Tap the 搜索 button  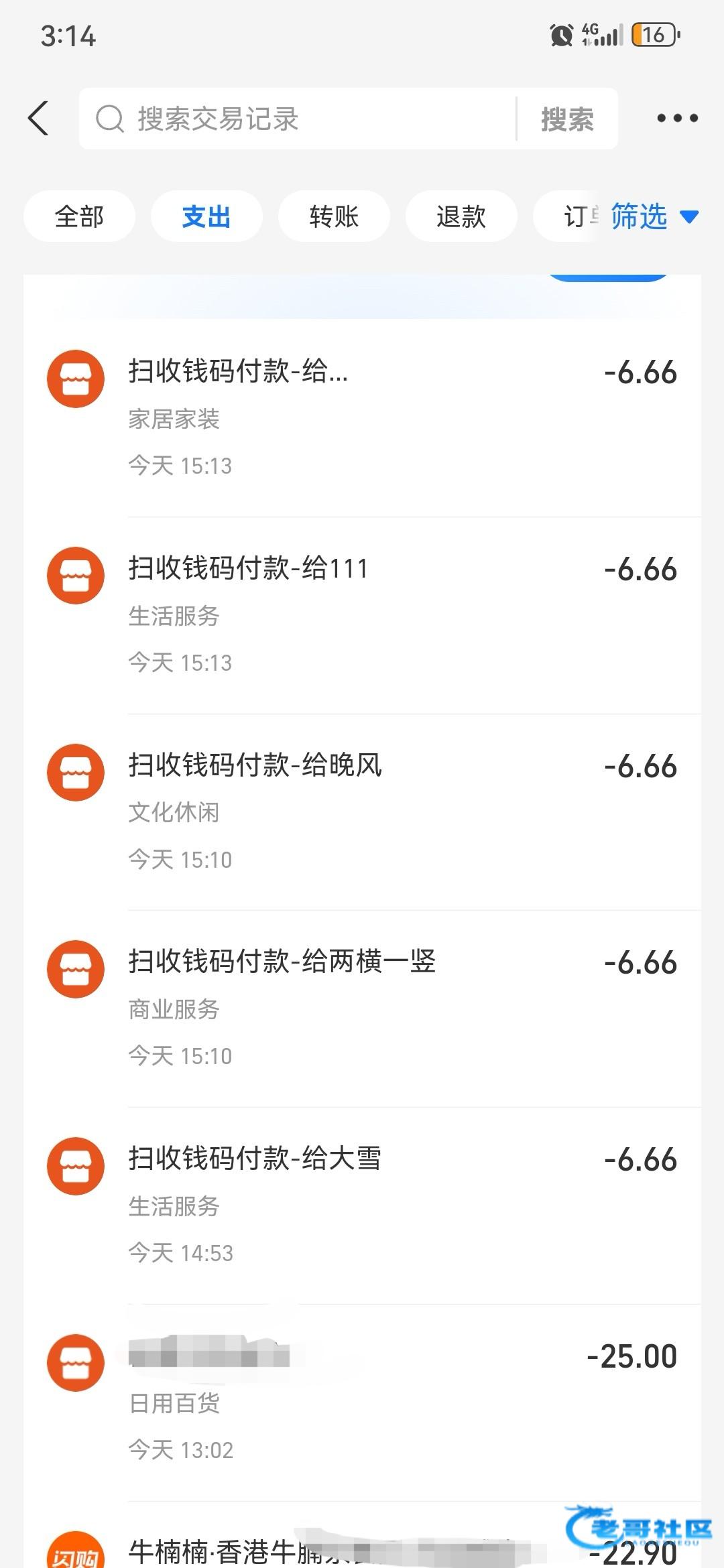click(567, 119)
